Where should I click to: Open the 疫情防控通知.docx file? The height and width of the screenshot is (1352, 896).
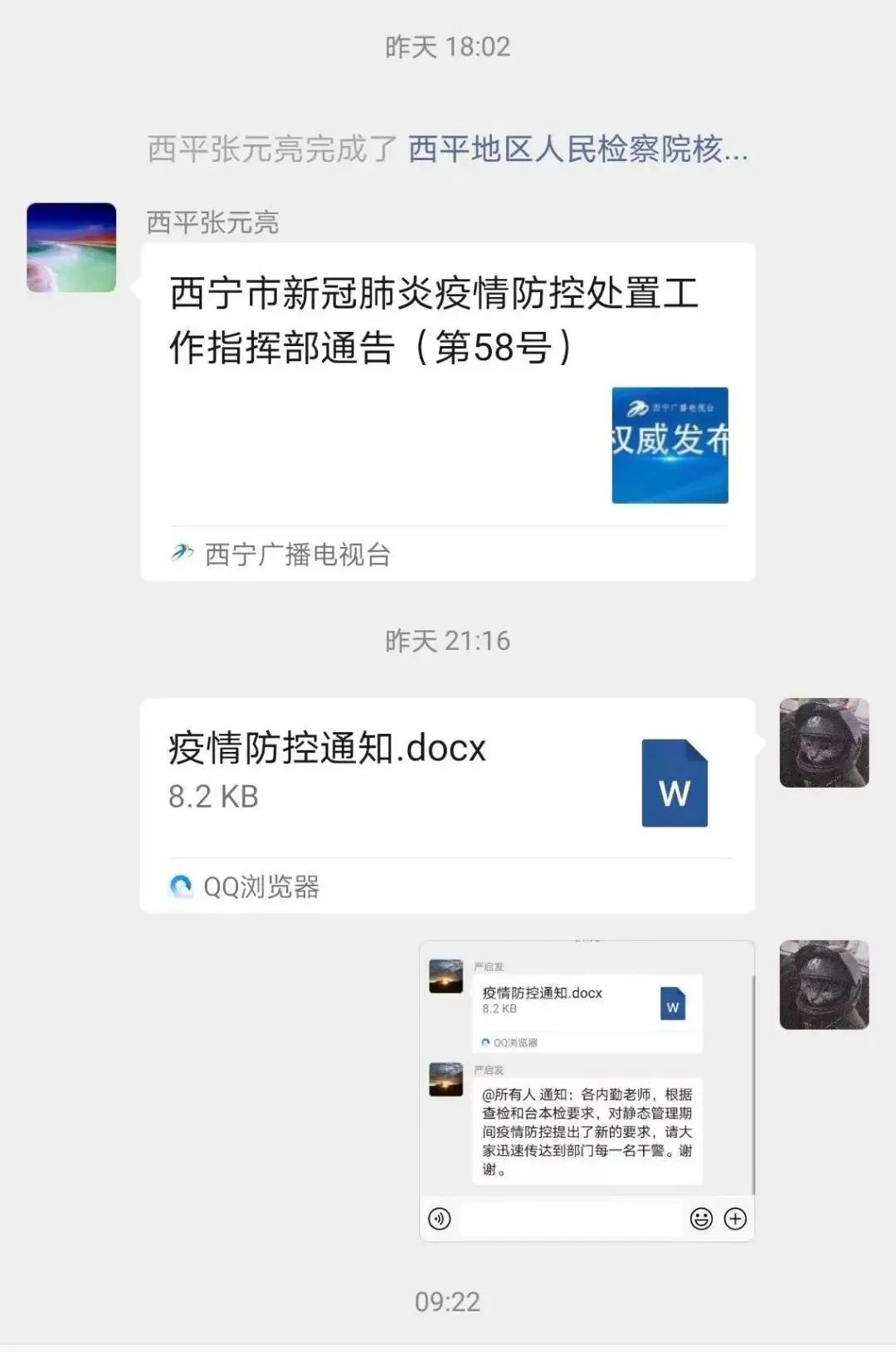(448, 780)
